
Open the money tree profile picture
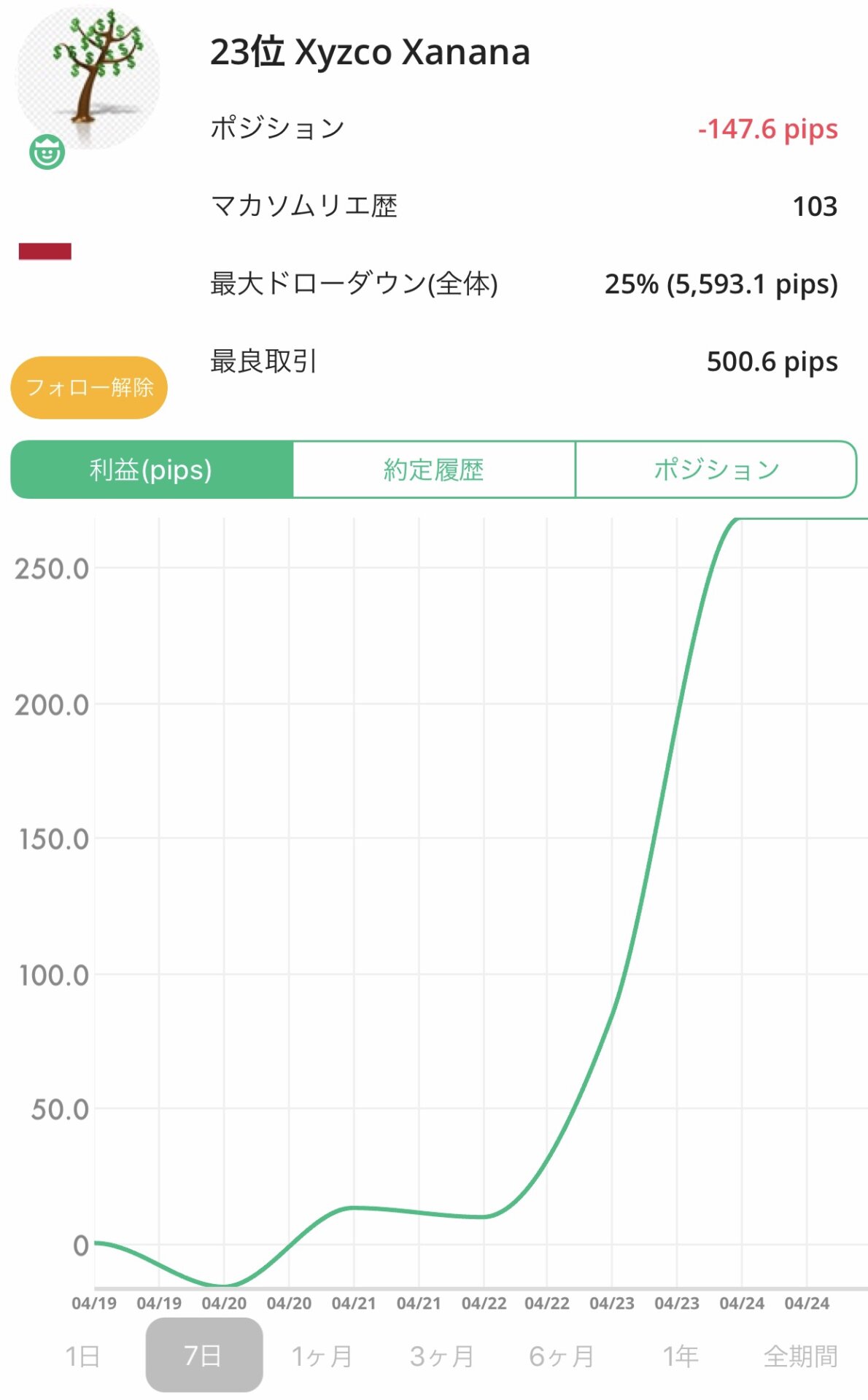[x=88, y=77]
